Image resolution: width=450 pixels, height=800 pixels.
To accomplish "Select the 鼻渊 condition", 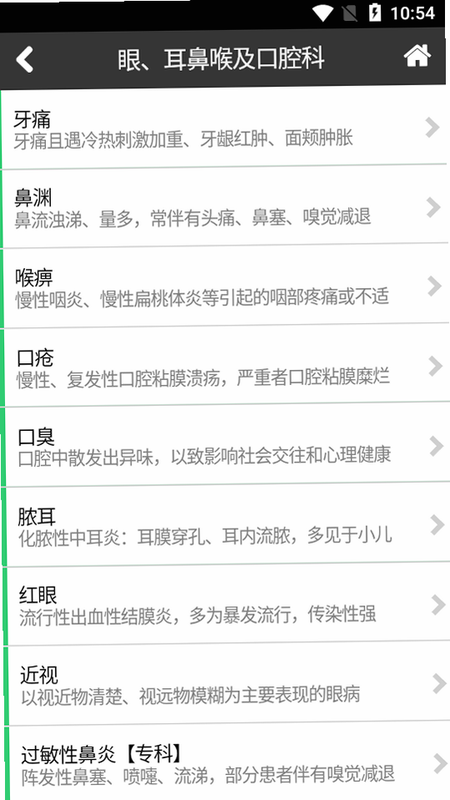I will 224,206.
